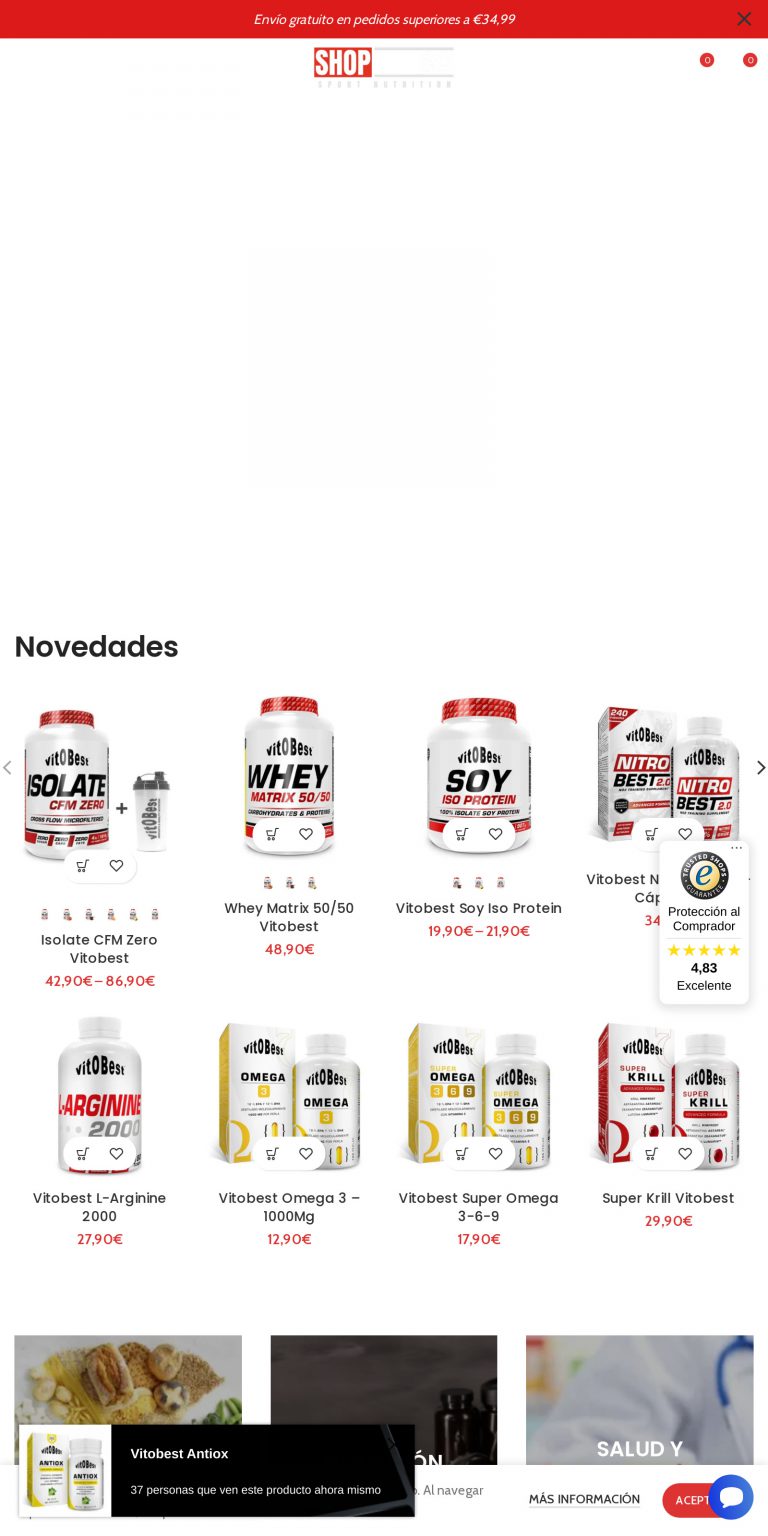The width and height of the screenshot is (768, 1536).
Task: Add Super Krill Vitobest to the cart
Action: [x=651, y=1153]
